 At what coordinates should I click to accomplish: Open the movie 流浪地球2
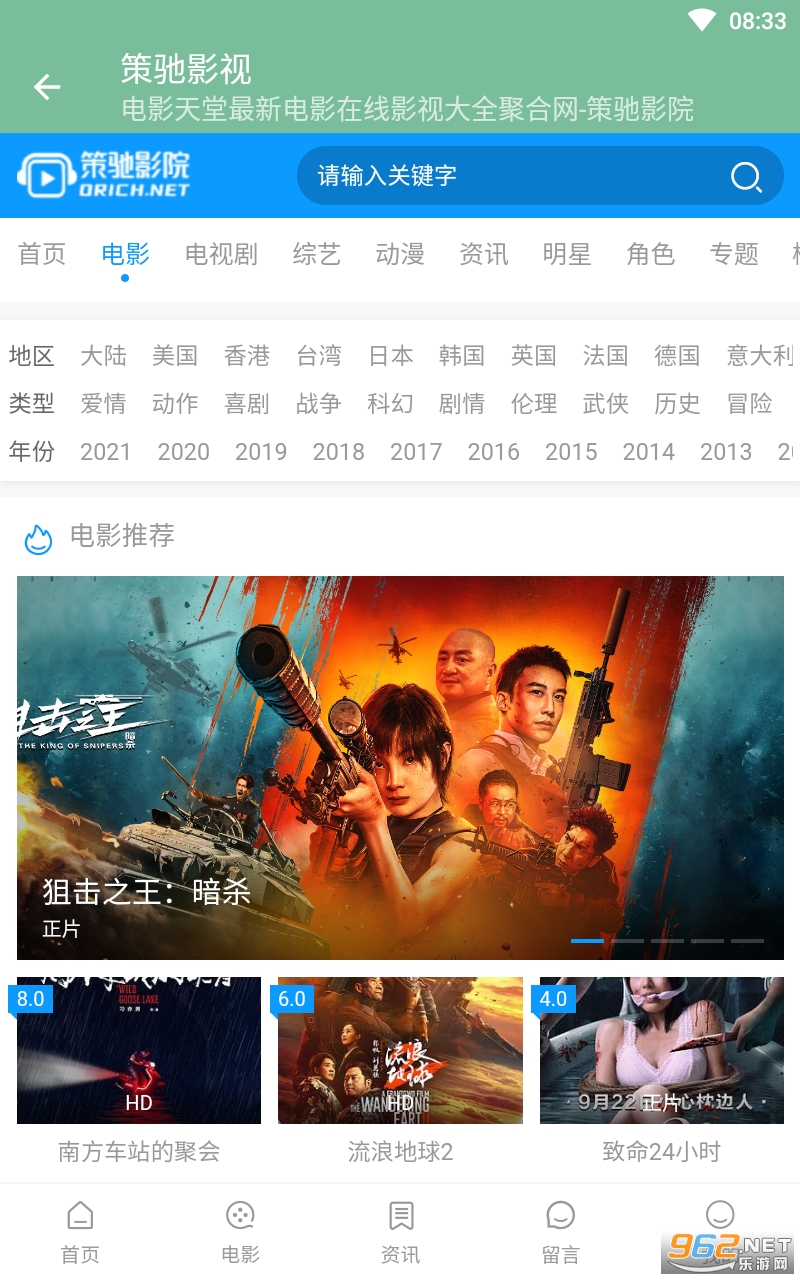tap(400, 1050)
